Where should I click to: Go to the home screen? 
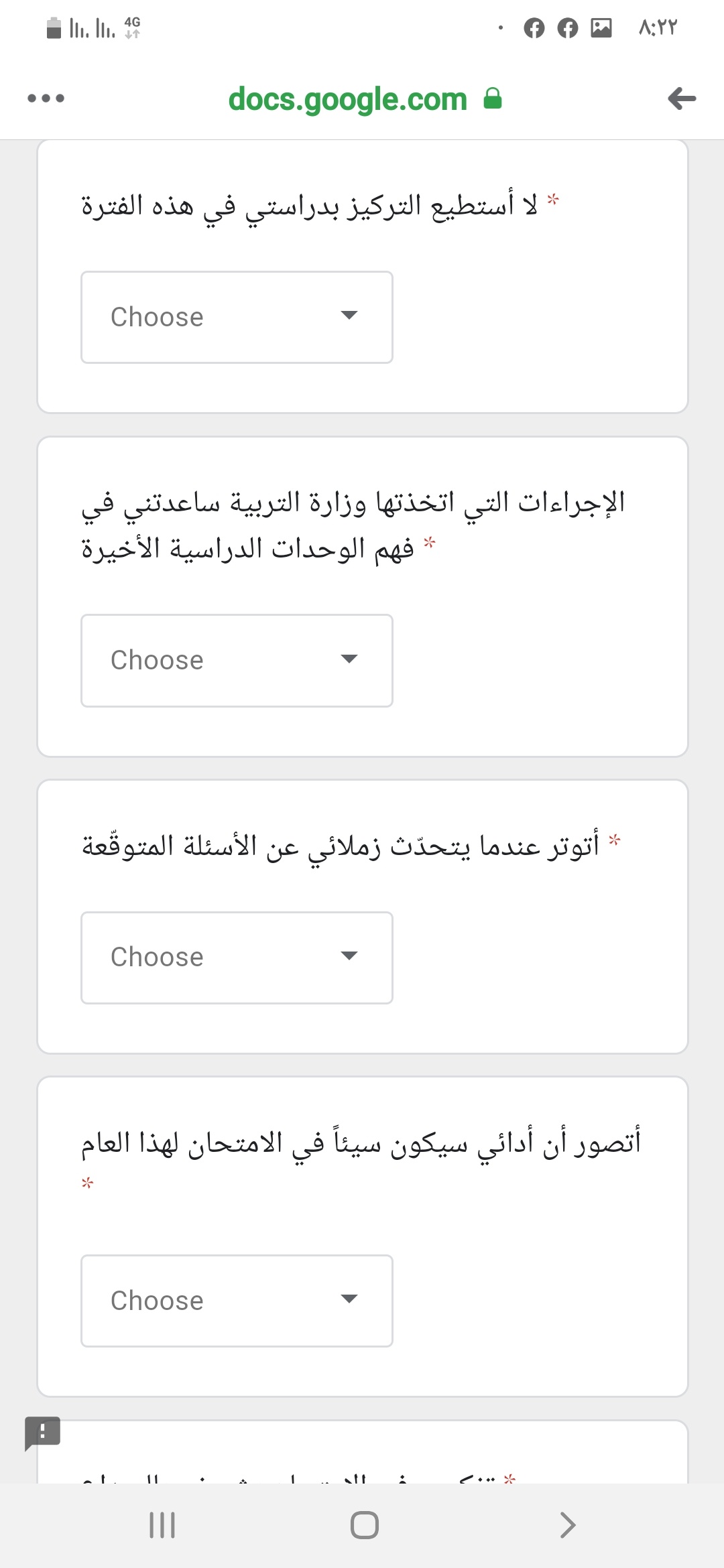point(364,1524)
